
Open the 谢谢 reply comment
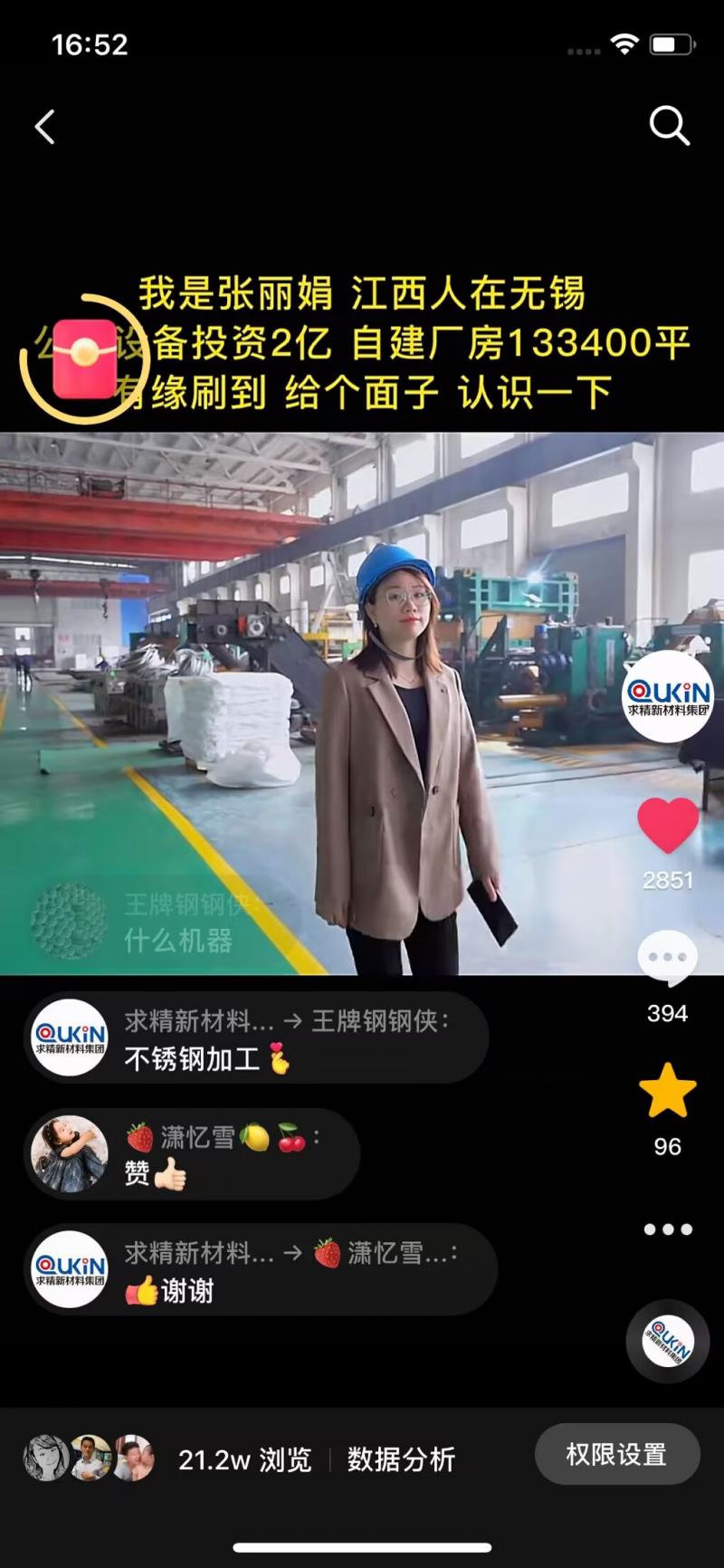(261, 1270)
